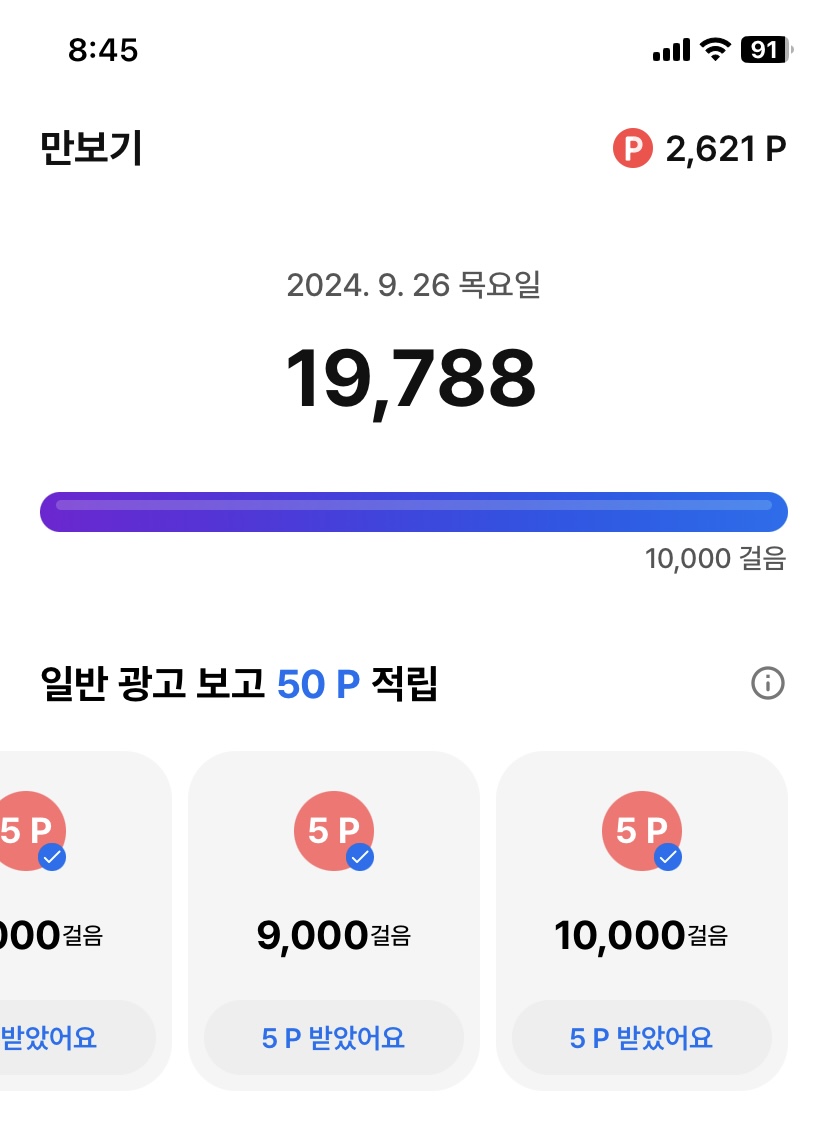Tap 5 P 받았어요 on the 9,000걸음 card
Viewport: 828px width, 1139px height.
[333, 1038]
